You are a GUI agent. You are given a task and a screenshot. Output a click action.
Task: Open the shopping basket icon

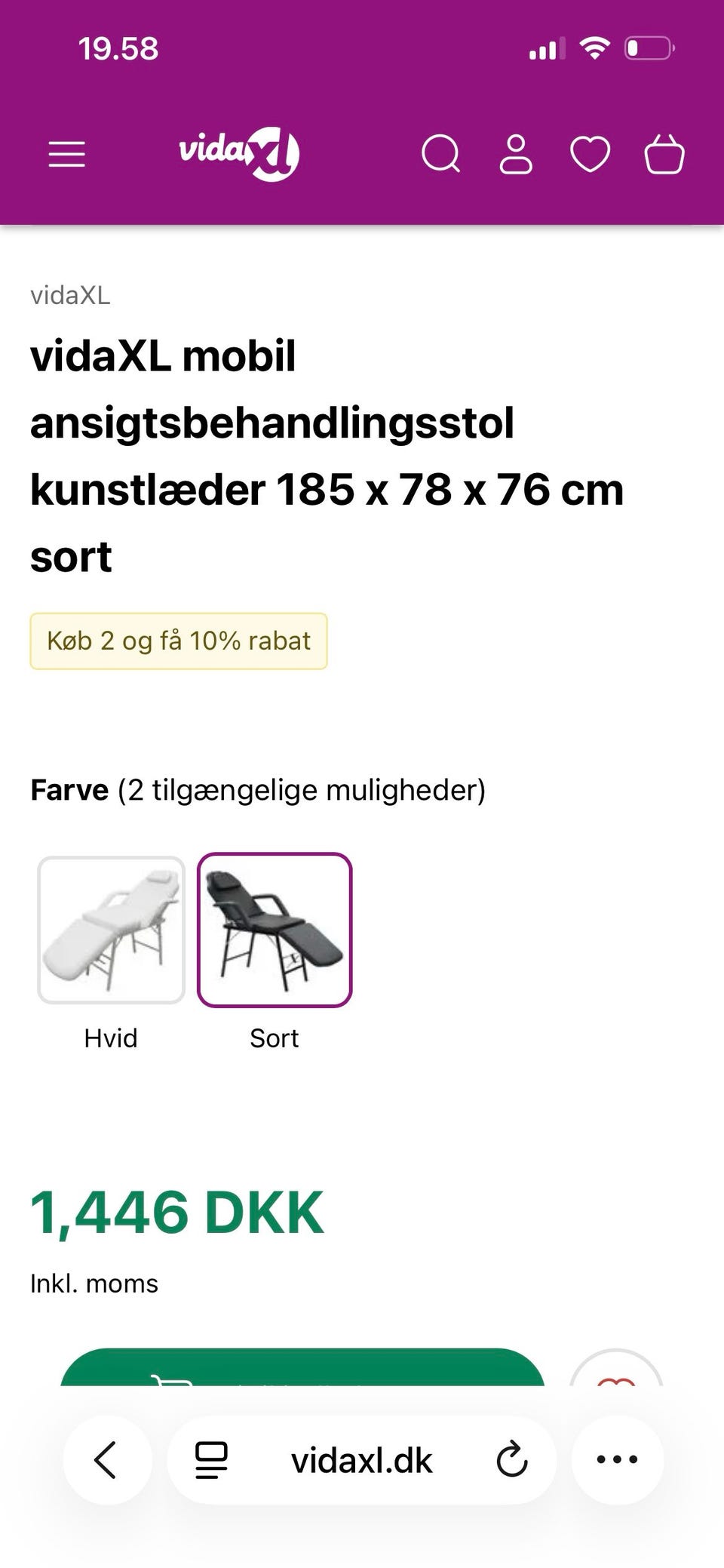664,153
